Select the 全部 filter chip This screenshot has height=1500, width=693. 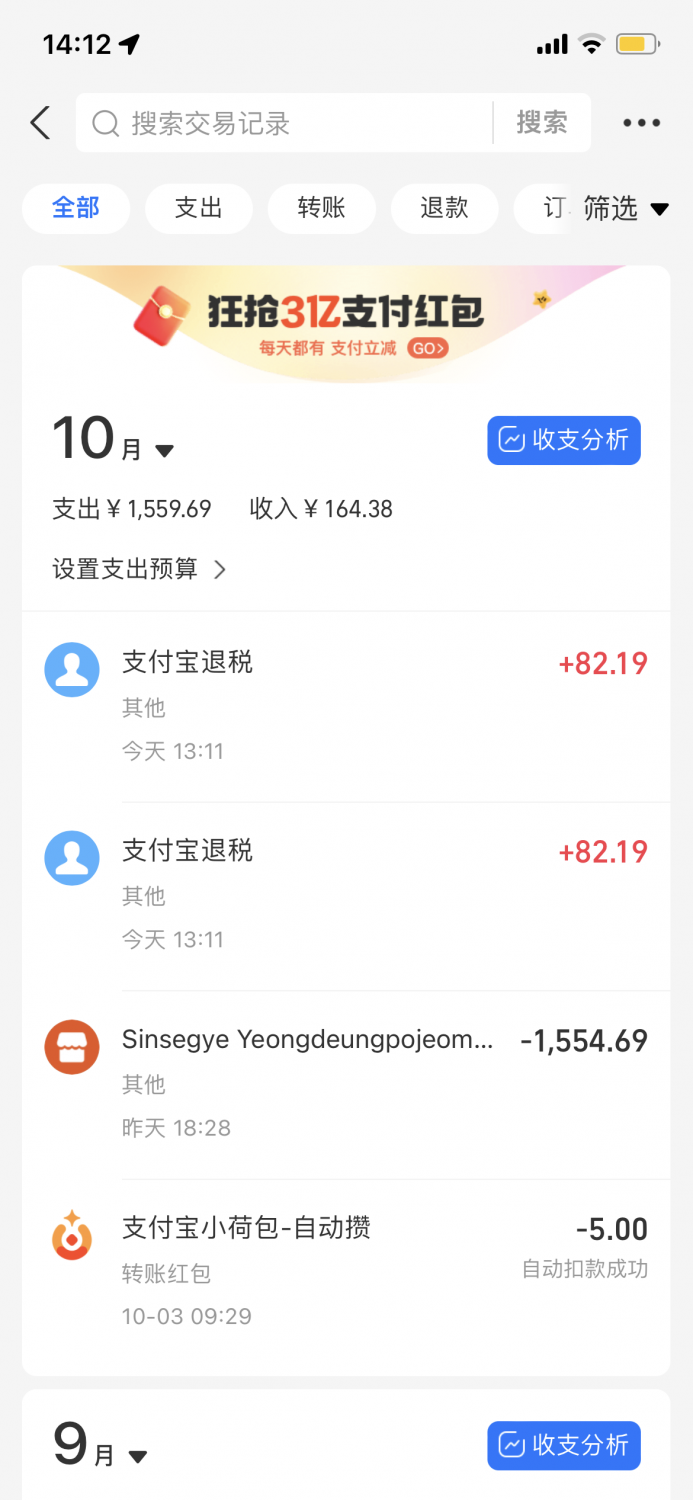pyautogui.click(x=76, y=208)
